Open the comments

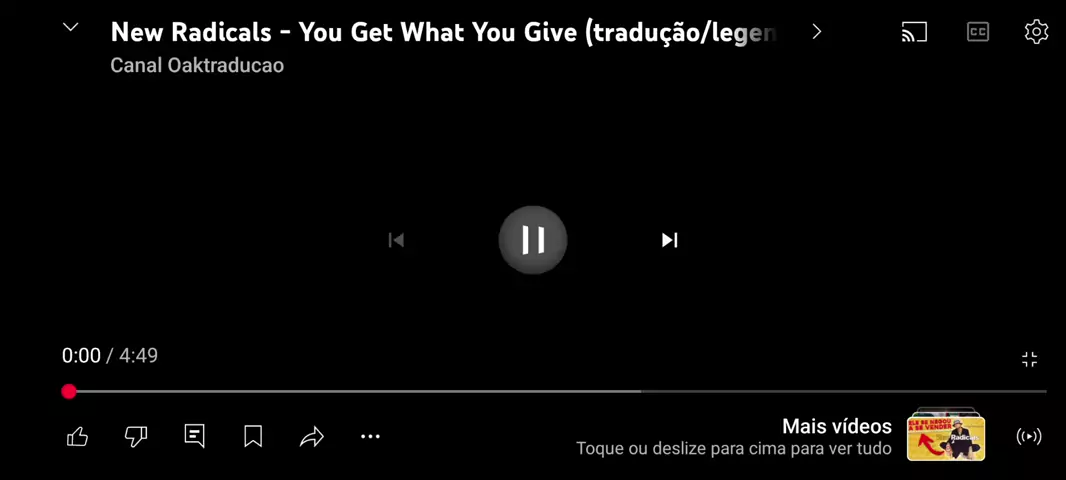coord(194,436)
